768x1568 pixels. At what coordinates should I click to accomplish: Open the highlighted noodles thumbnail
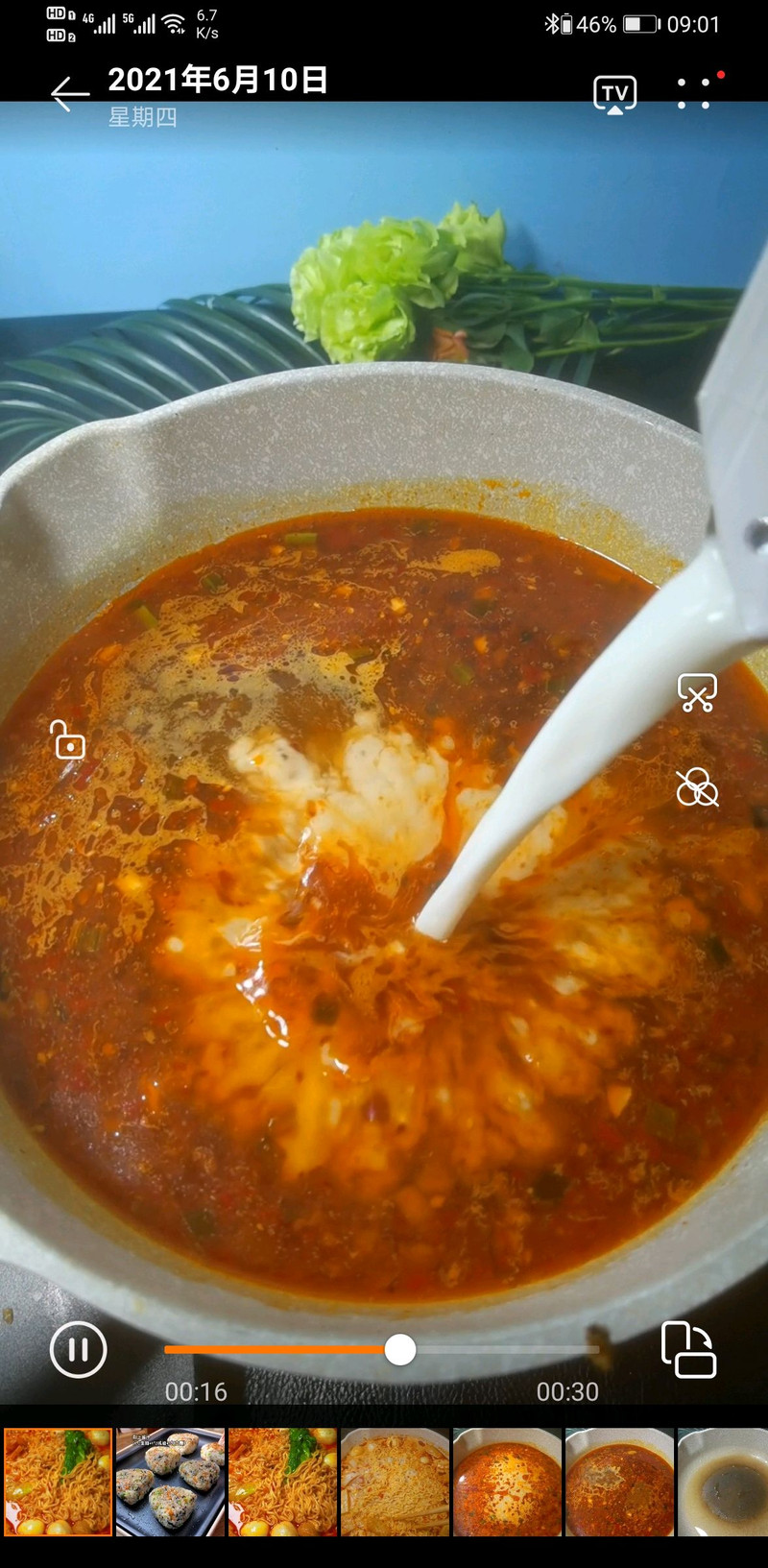pyautogui.click(x=58, y=1482)
